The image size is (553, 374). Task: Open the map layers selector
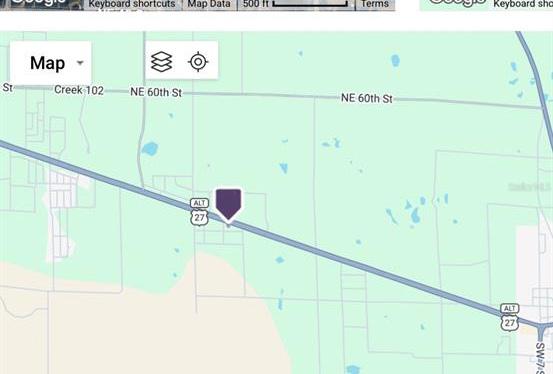pyautogui.click(x=162, y=62)
